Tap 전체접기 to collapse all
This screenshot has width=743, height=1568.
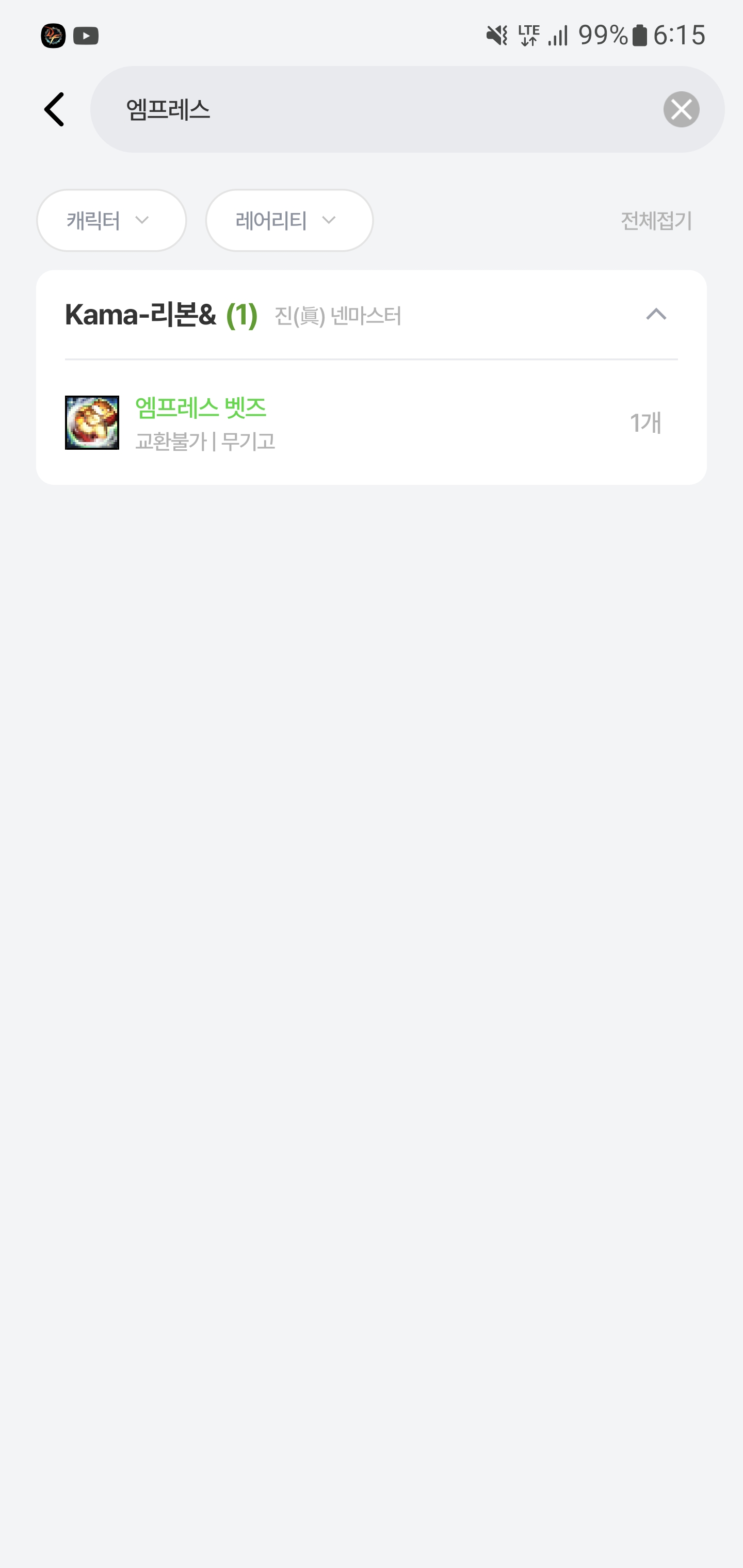click(x=655, y=220)
